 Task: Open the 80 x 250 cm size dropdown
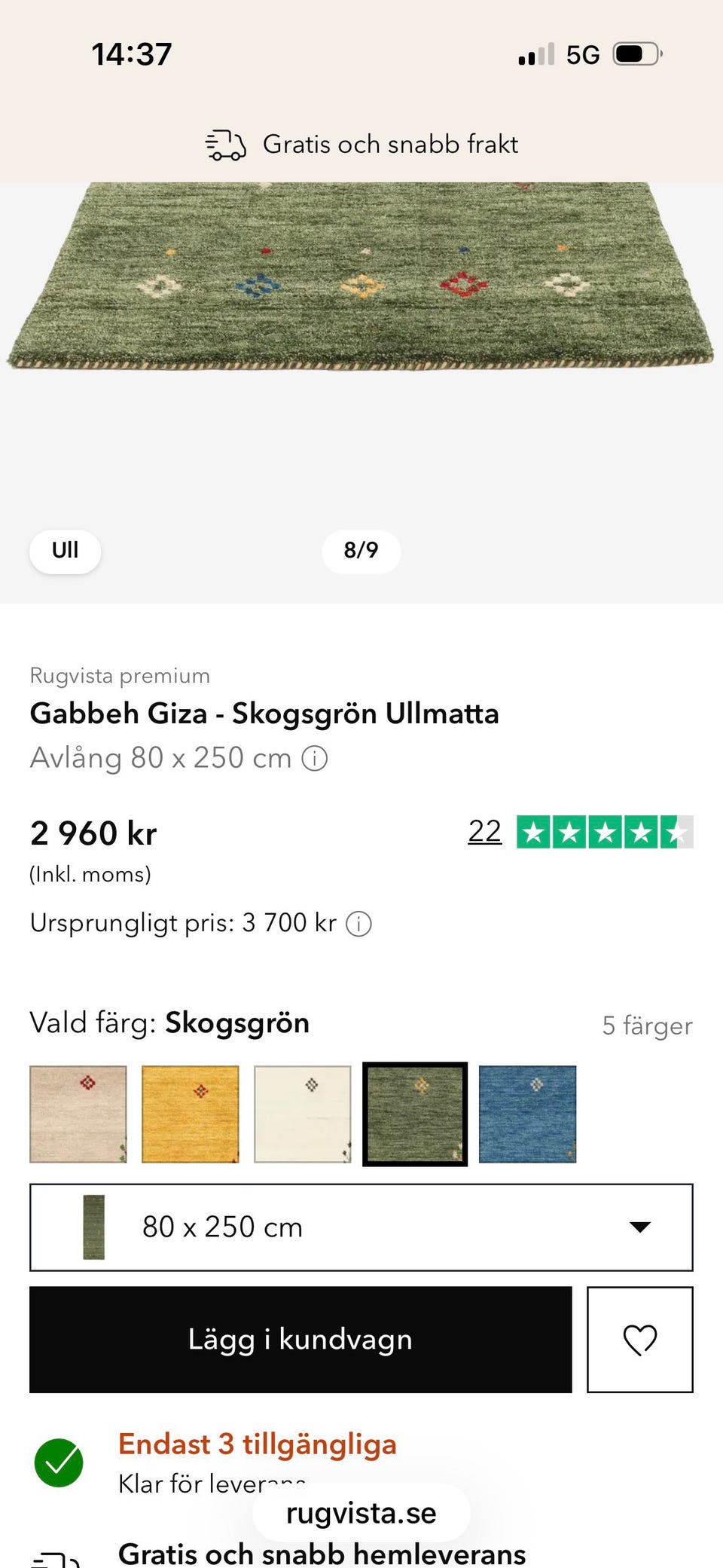pyautogui.click(x=361, y=1227)
